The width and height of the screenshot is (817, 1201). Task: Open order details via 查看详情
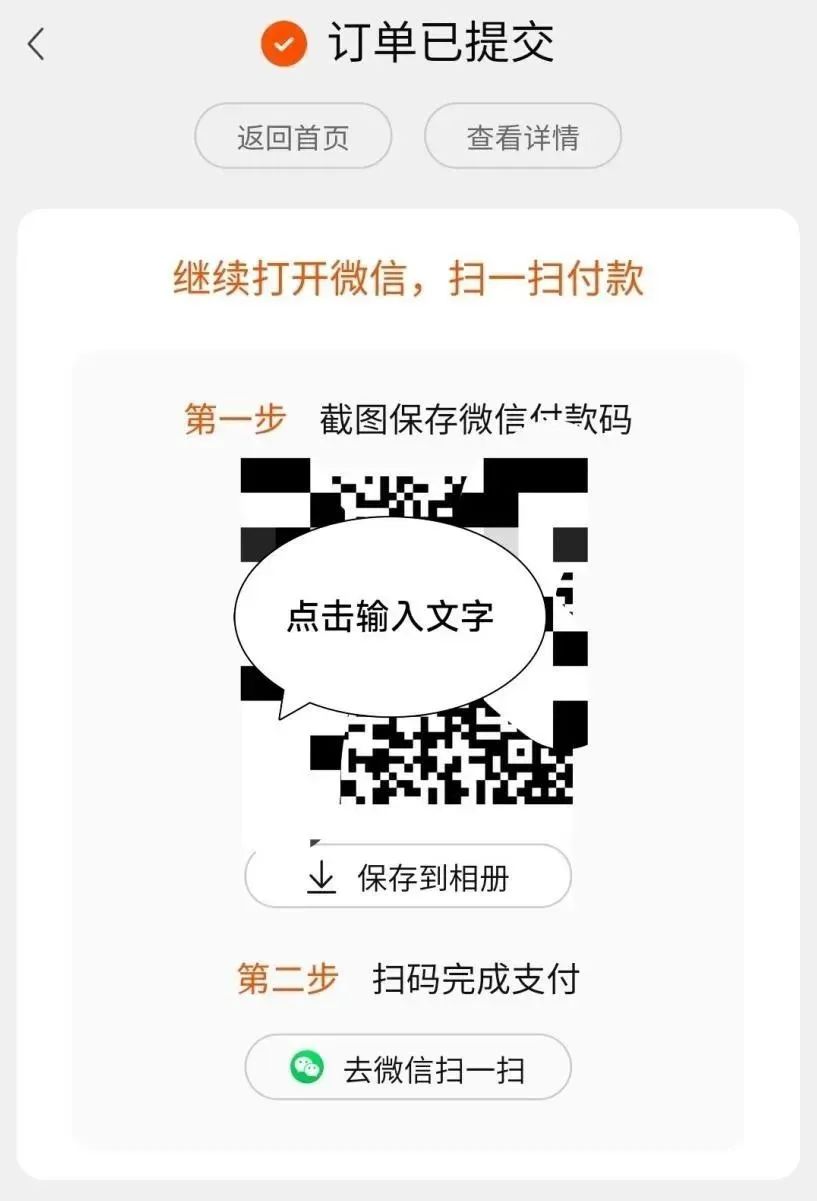[x=523, y=137]
